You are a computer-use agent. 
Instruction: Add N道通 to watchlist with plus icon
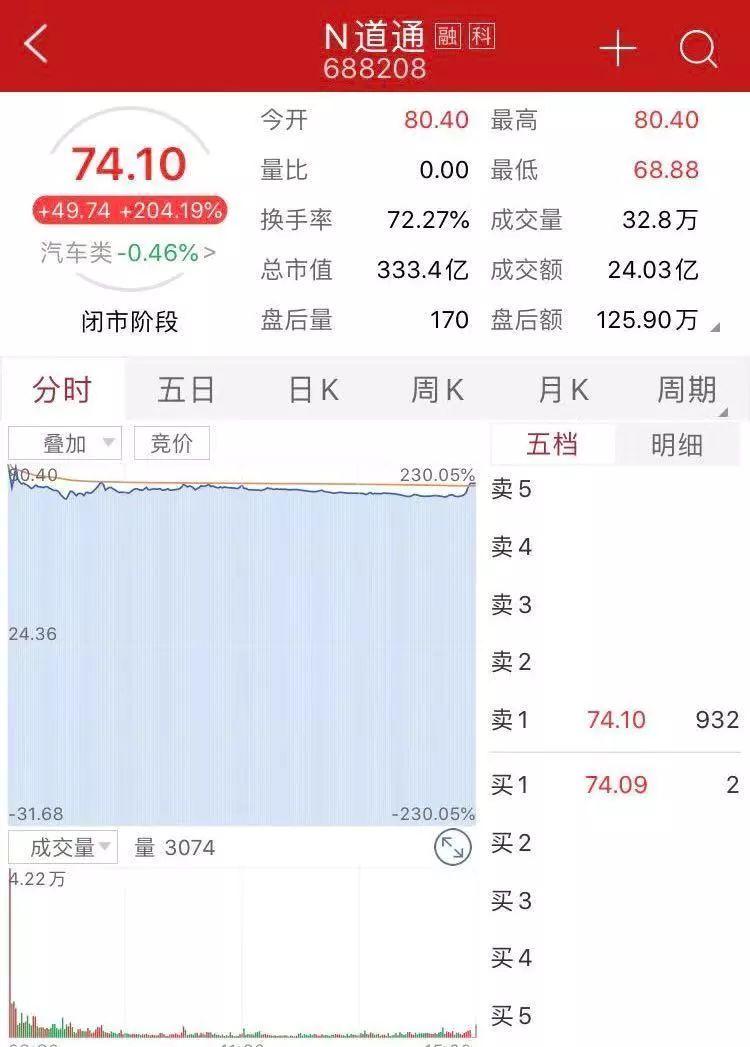coord(617,48)
